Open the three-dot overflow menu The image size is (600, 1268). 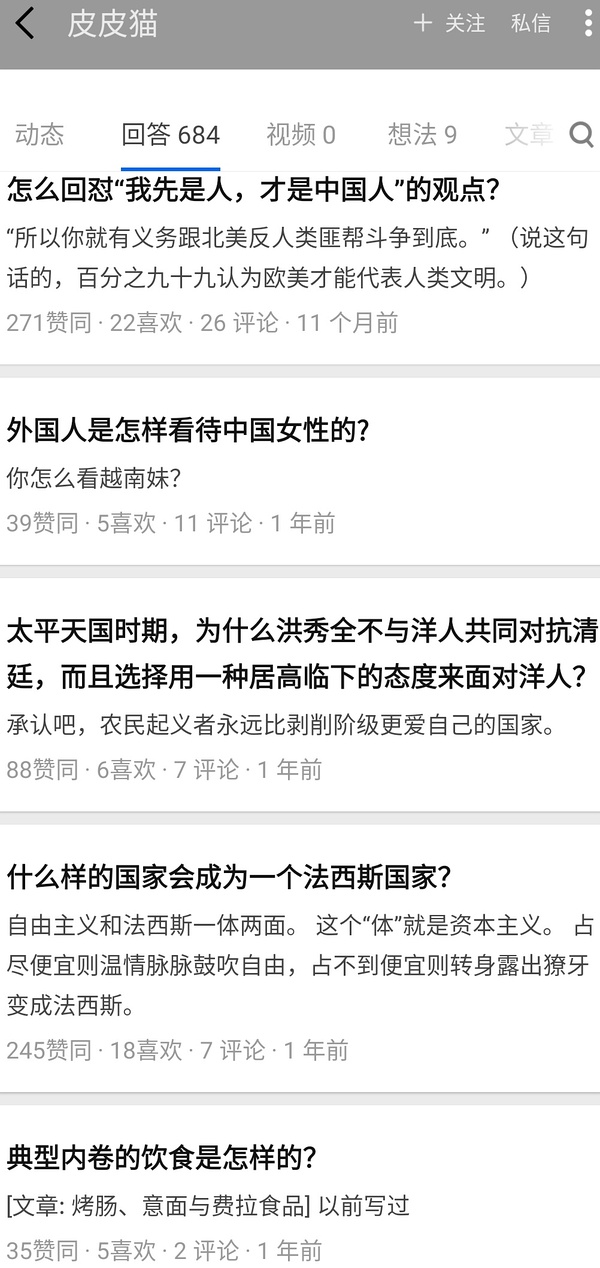588,24
